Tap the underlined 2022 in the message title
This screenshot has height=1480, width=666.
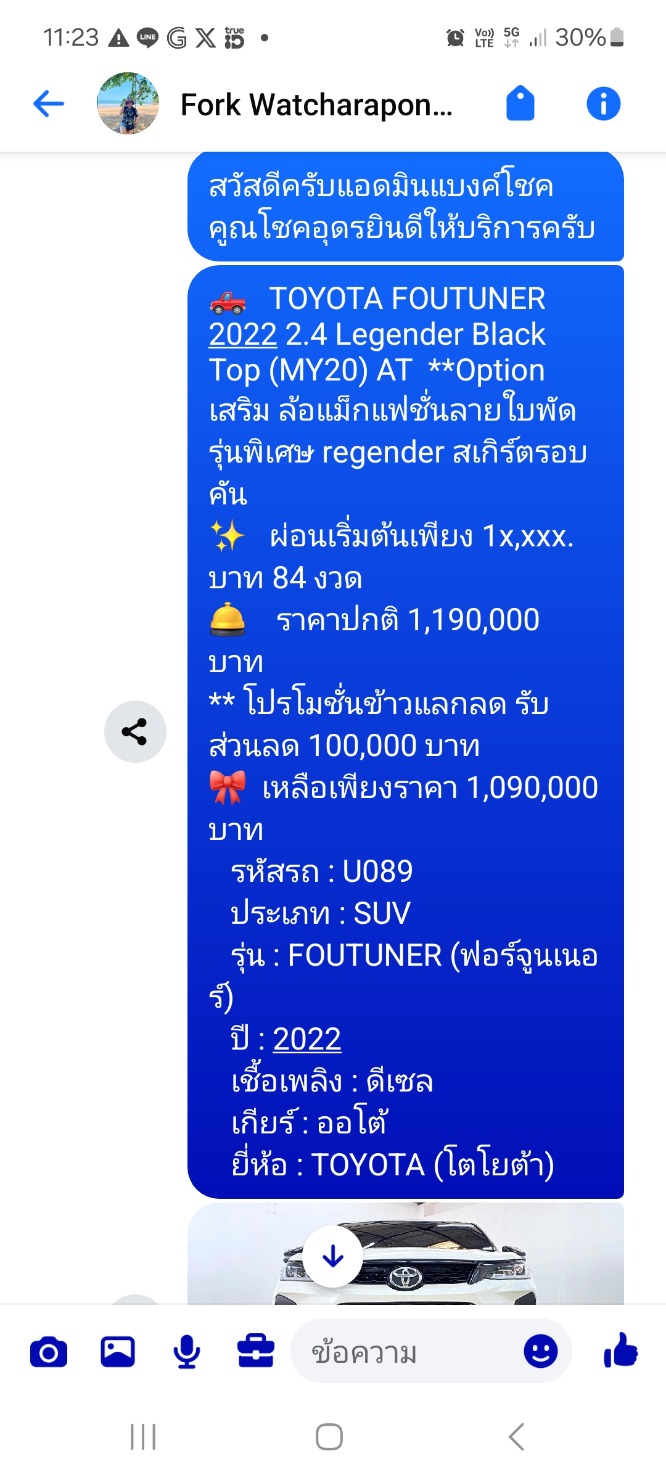click(x=243, y=334)
